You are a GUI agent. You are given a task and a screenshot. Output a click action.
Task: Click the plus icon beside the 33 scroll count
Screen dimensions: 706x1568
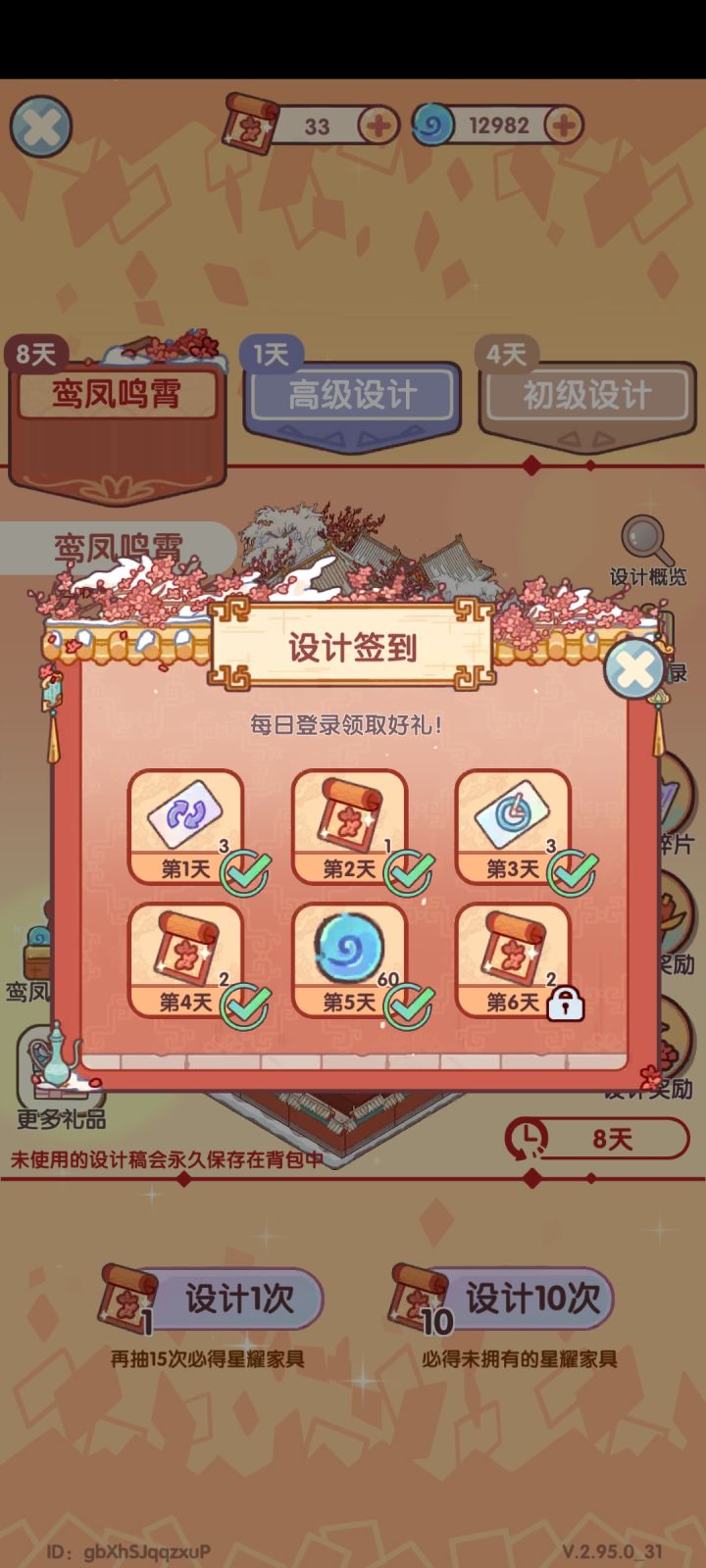coord(378,125)
